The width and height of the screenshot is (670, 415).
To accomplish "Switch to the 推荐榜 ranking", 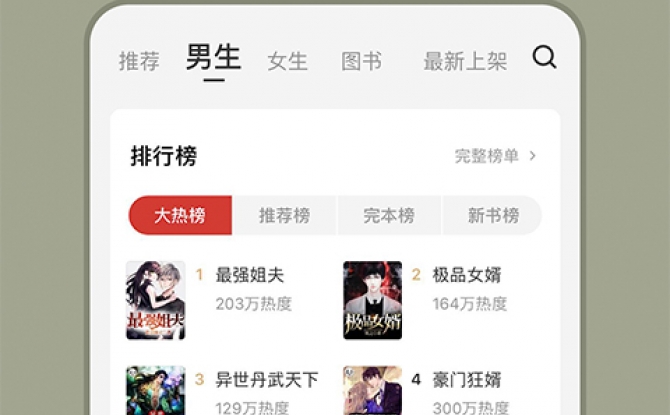I will tap(284, 216).
